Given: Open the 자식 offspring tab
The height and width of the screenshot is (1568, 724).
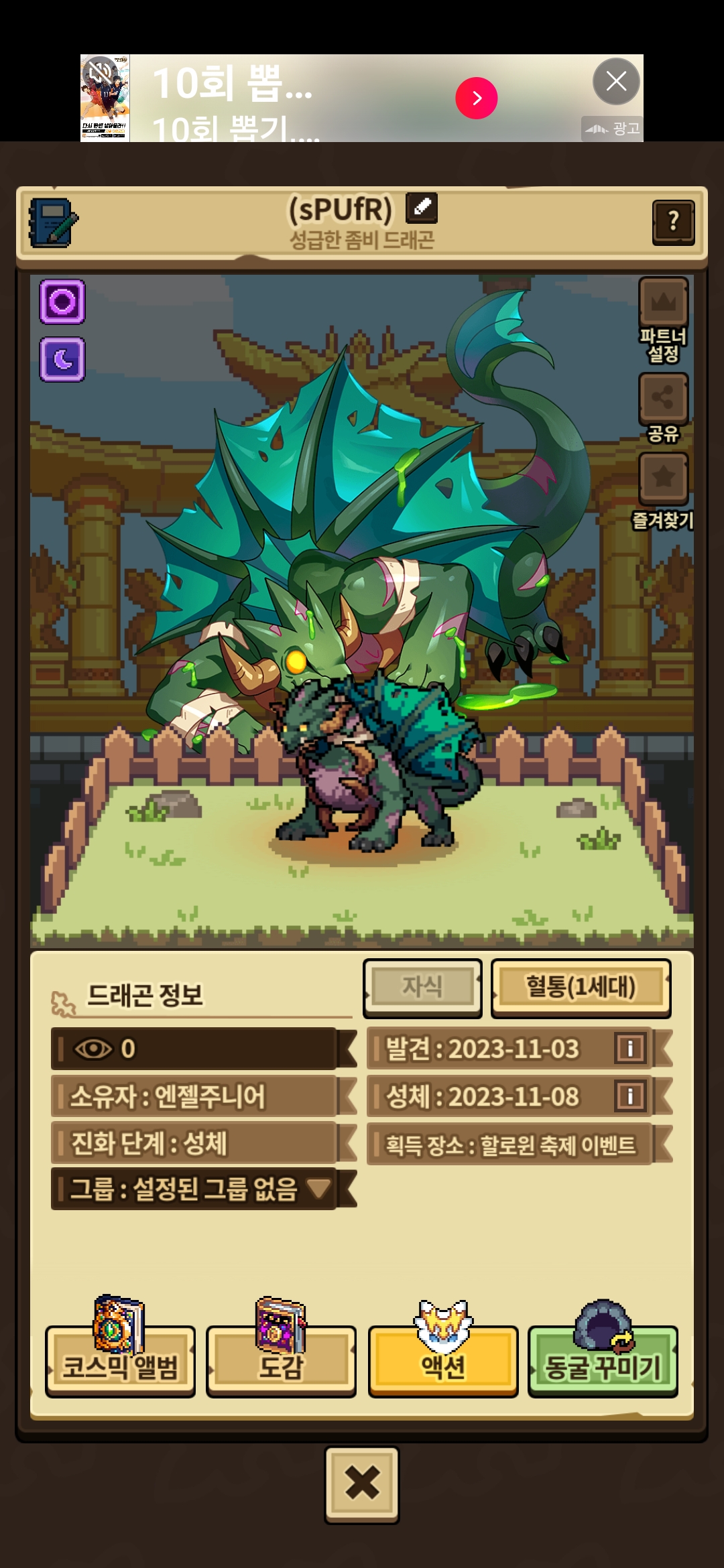Looking at the screenshot, I should coord(422,987).
